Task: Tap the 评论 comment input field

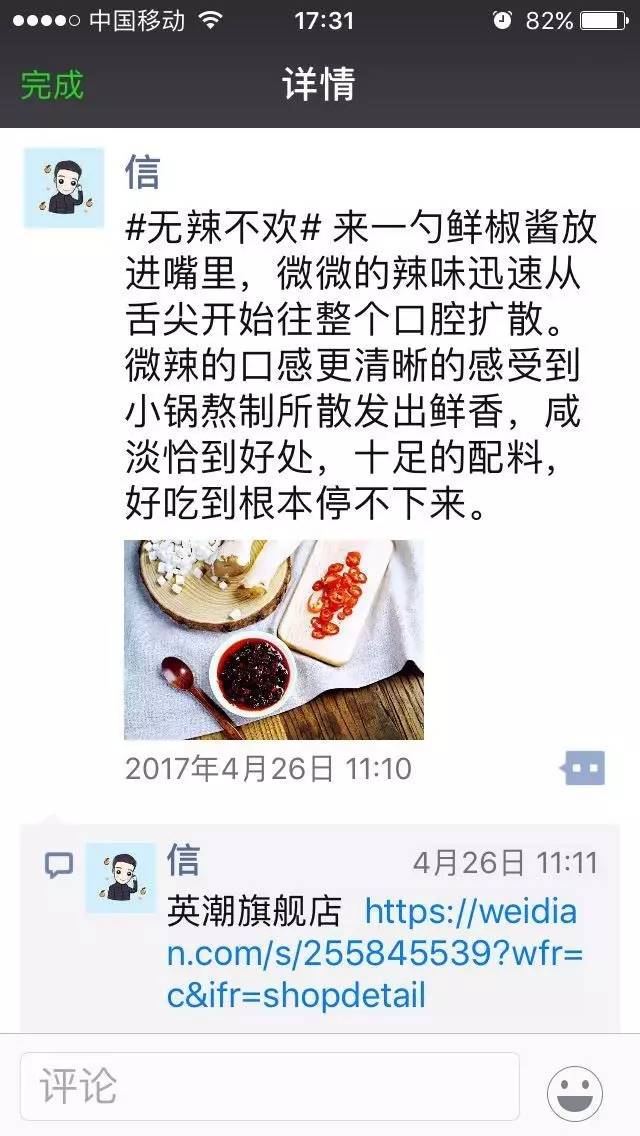Action: pyautogui.click(x=270, y=1086)
